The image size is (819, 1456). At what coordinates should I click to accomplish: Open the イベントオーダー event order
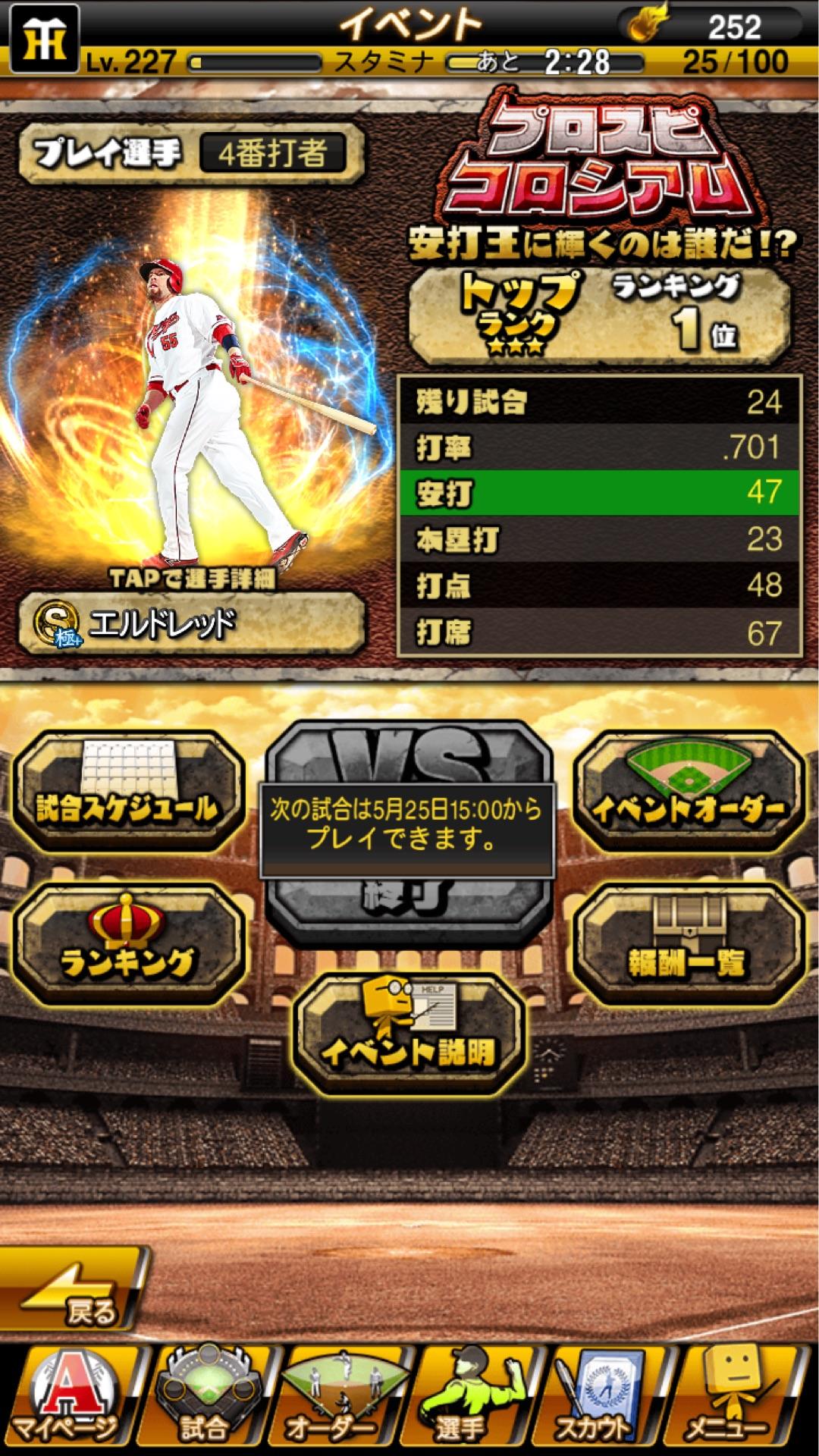tap(689, 792)
